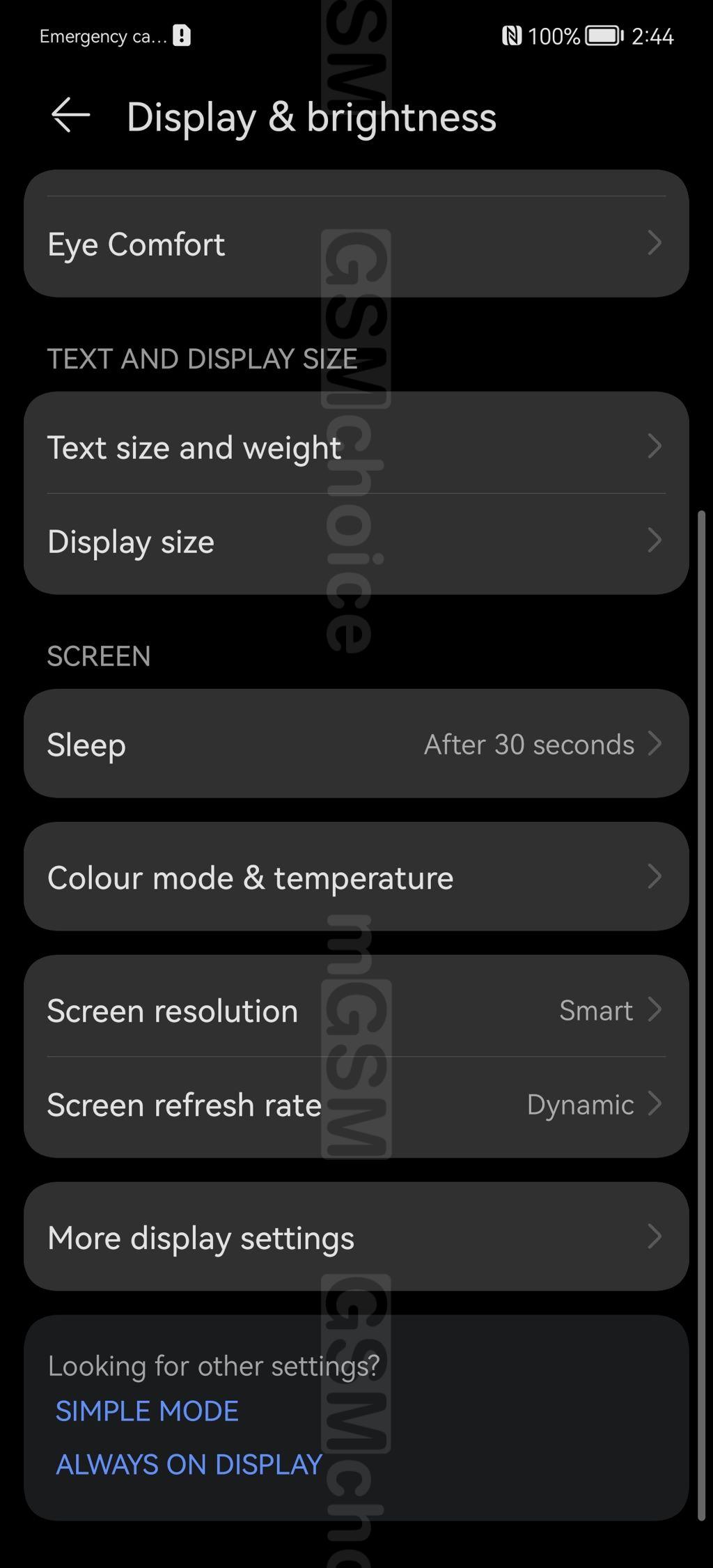This screenshot has height=1568, width=713.
Task: Follow the SIMPLE MODE link
Action: pyautogui.click(x=147, y=1411)
